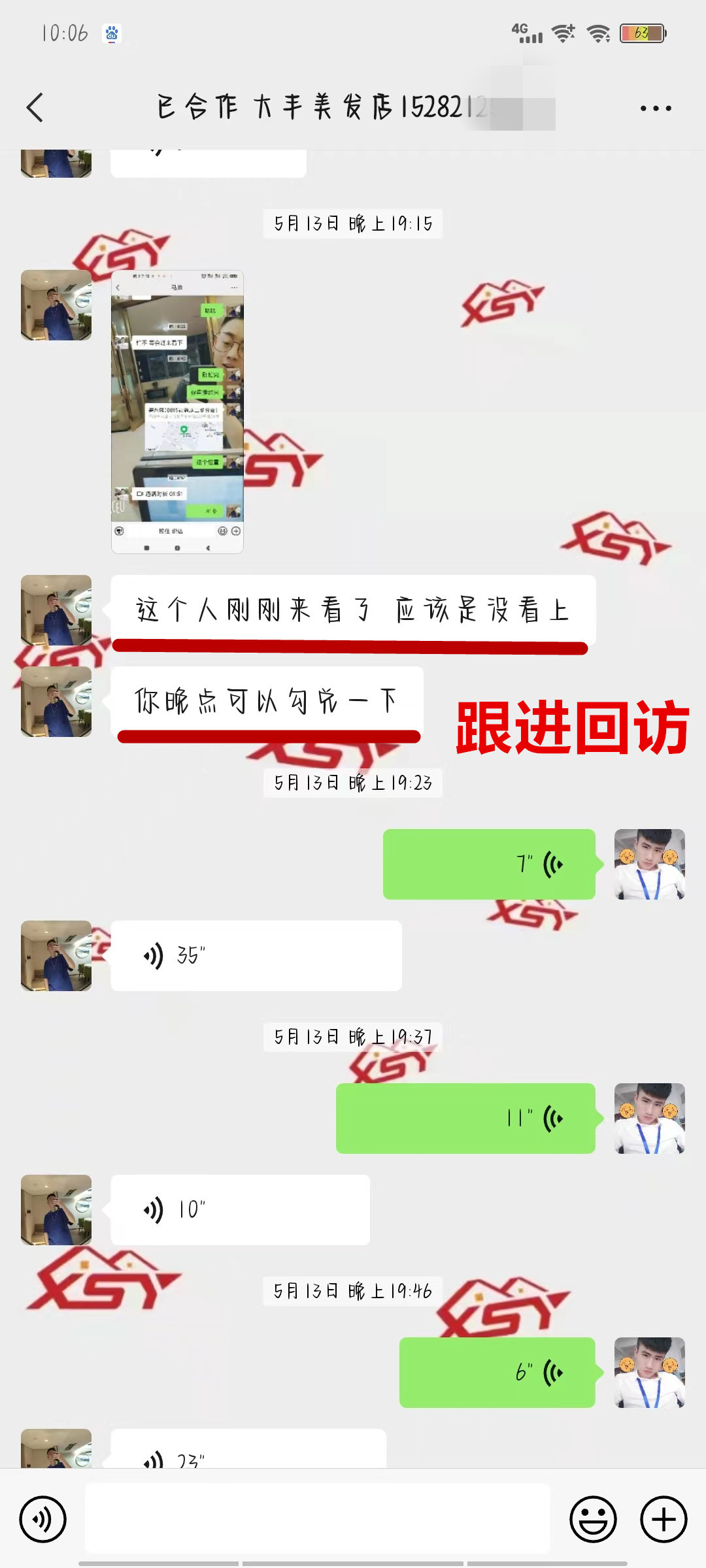Go back from this chat
Screen dimensions: 706x1568
pyautogui.click(x=35, y=107)
